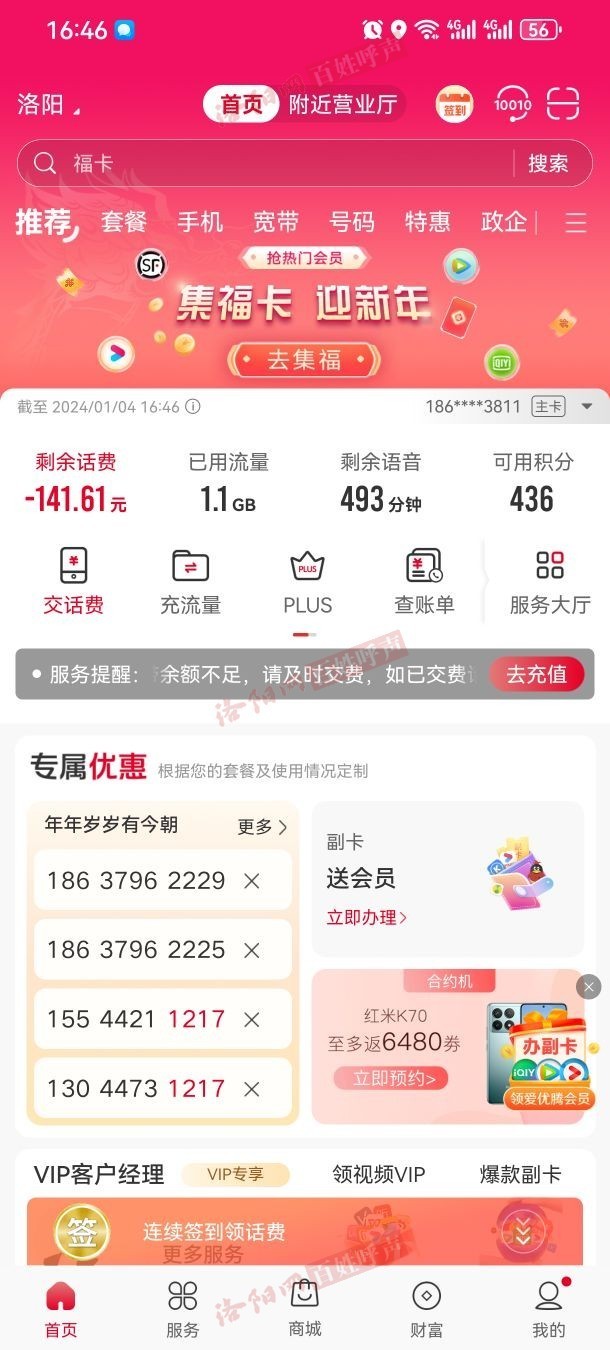Switch to 附近营业厅 tab
This screenshot has width=610, height=1350.
342,105
